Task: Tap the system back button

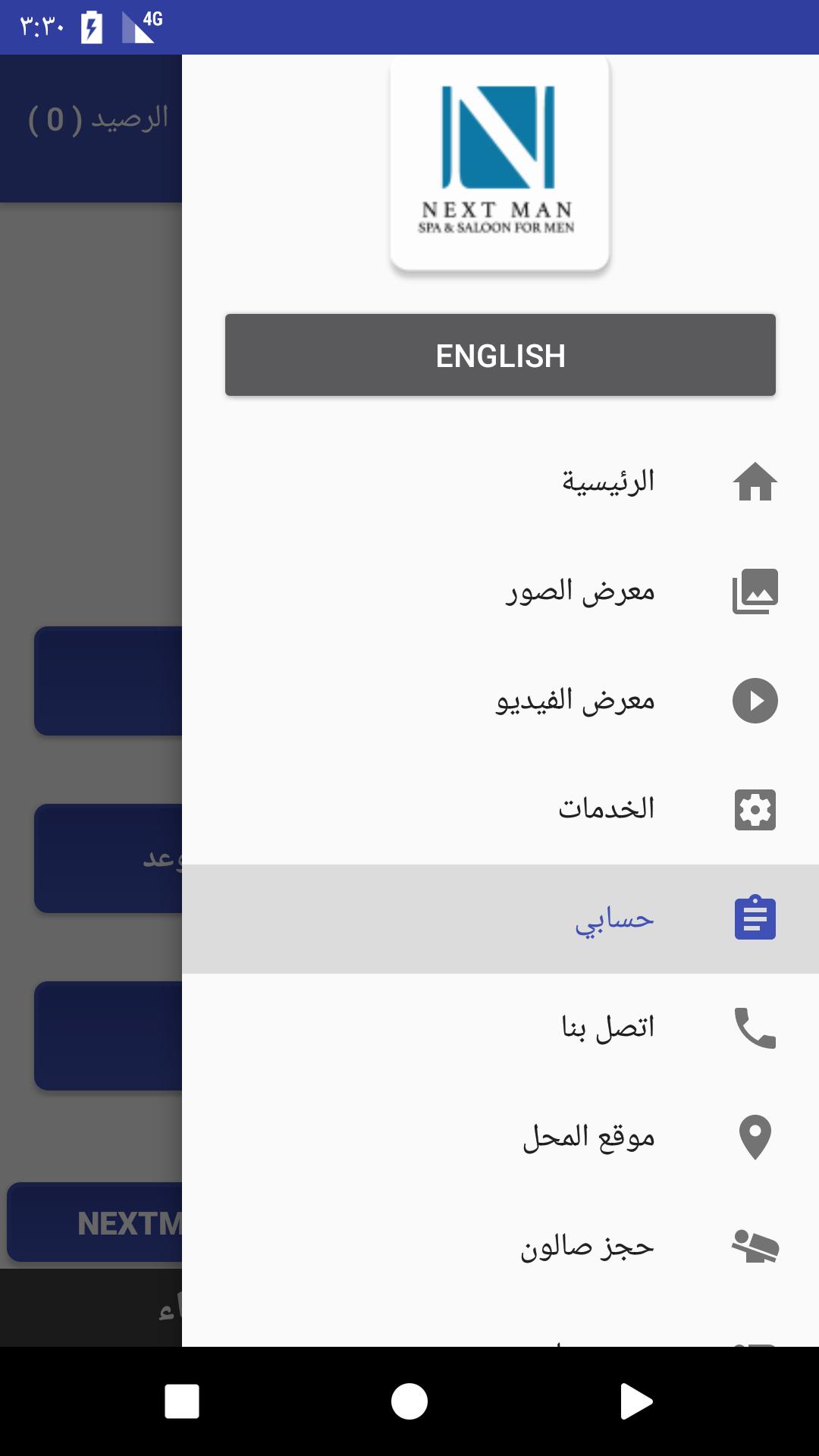Action: coord(635,1401)
